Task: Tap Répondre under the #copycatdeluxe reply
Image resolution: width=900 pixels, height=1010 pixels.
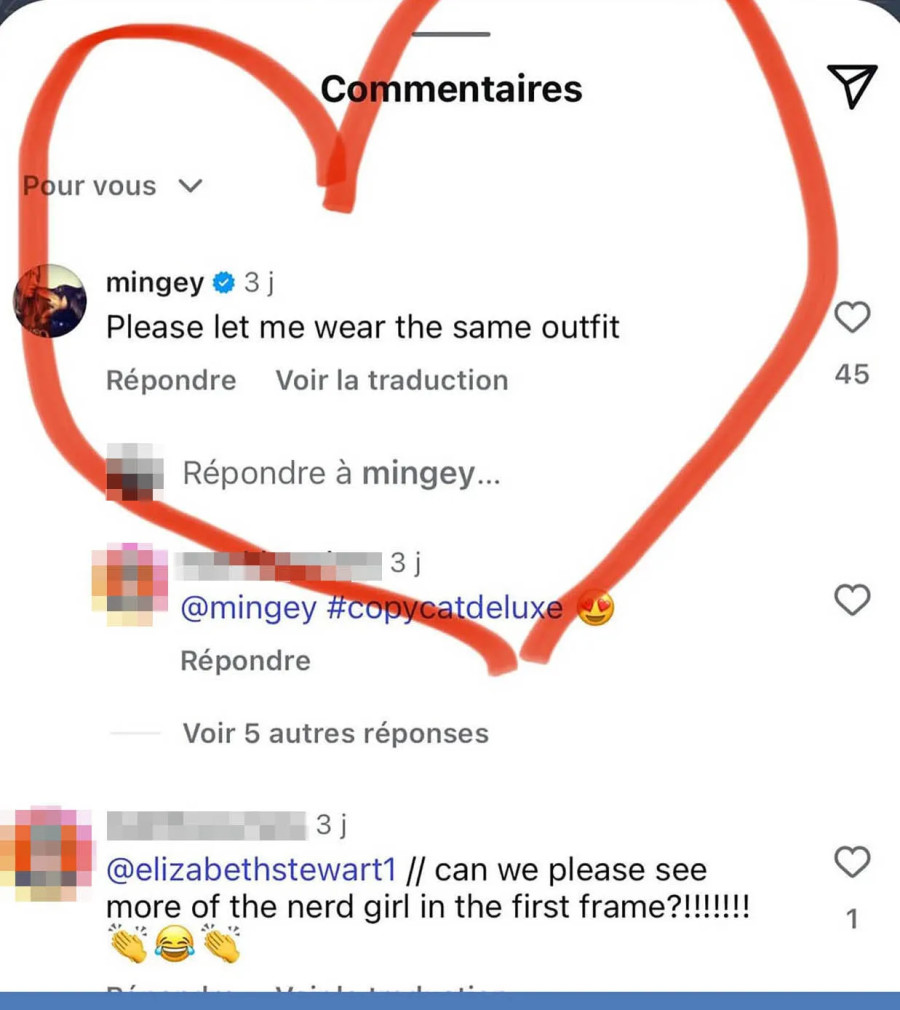Action: coord(245,661)
